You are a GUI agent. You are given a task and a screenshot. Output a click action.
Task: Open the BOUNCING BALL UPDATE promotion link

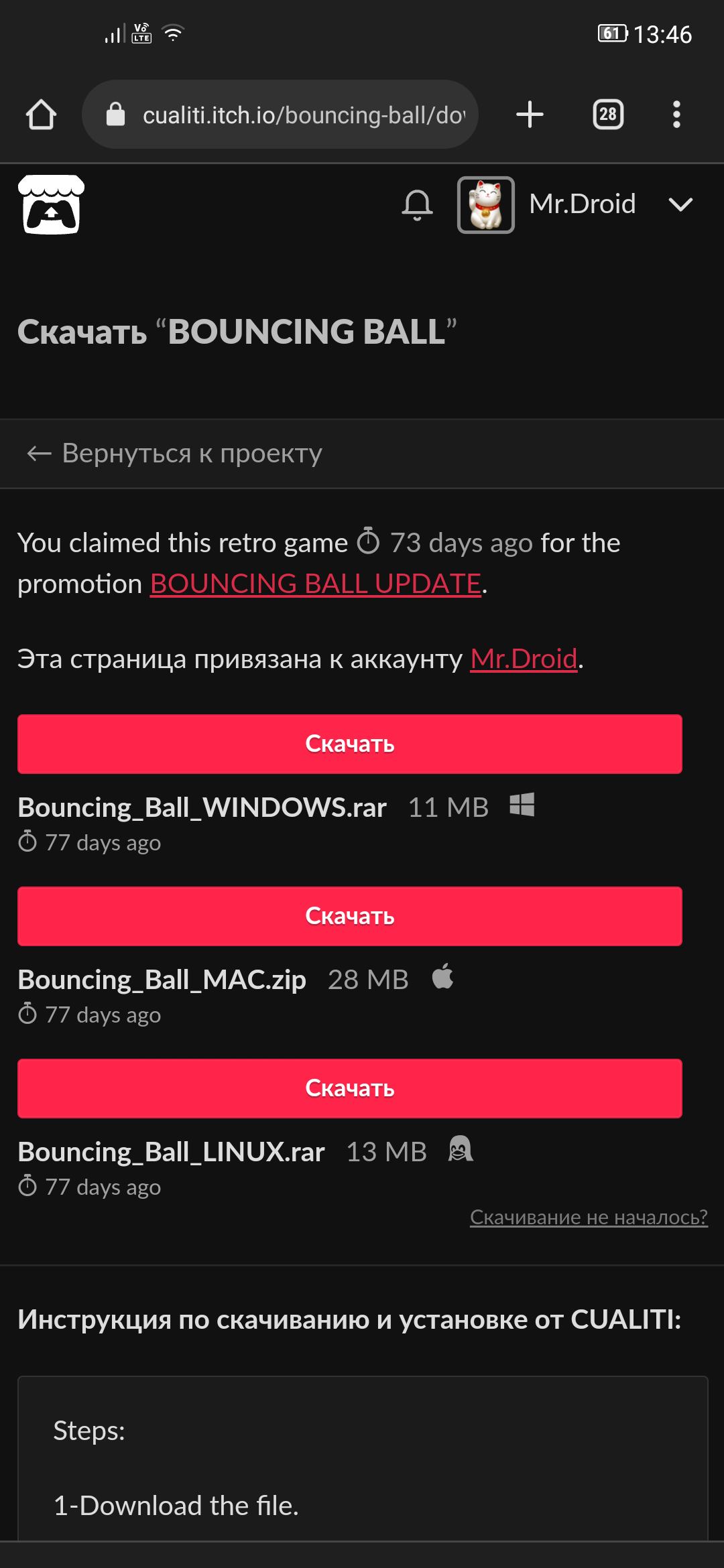coord(315,584)
